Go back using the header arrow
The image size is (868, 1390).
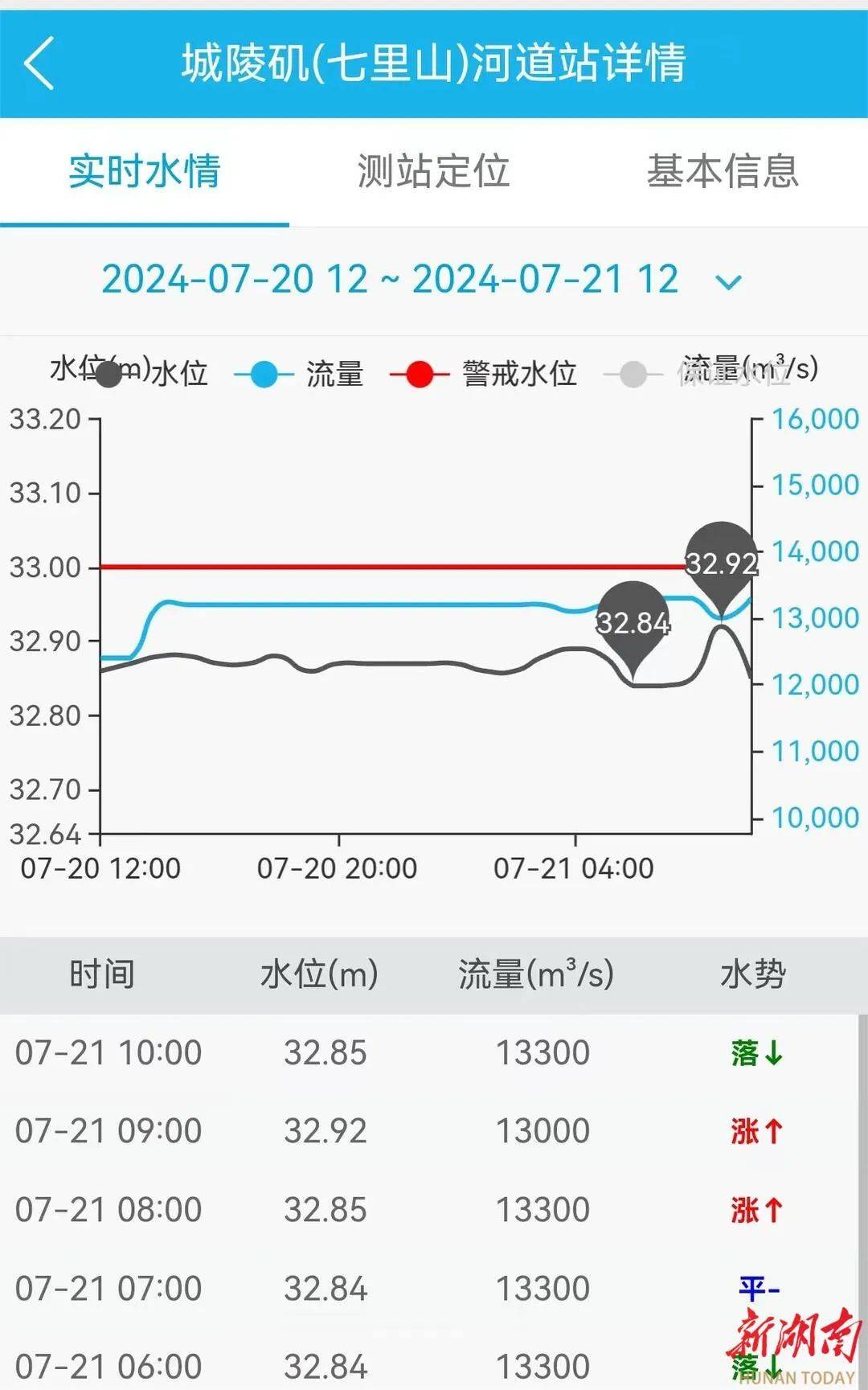pos(39,63)
